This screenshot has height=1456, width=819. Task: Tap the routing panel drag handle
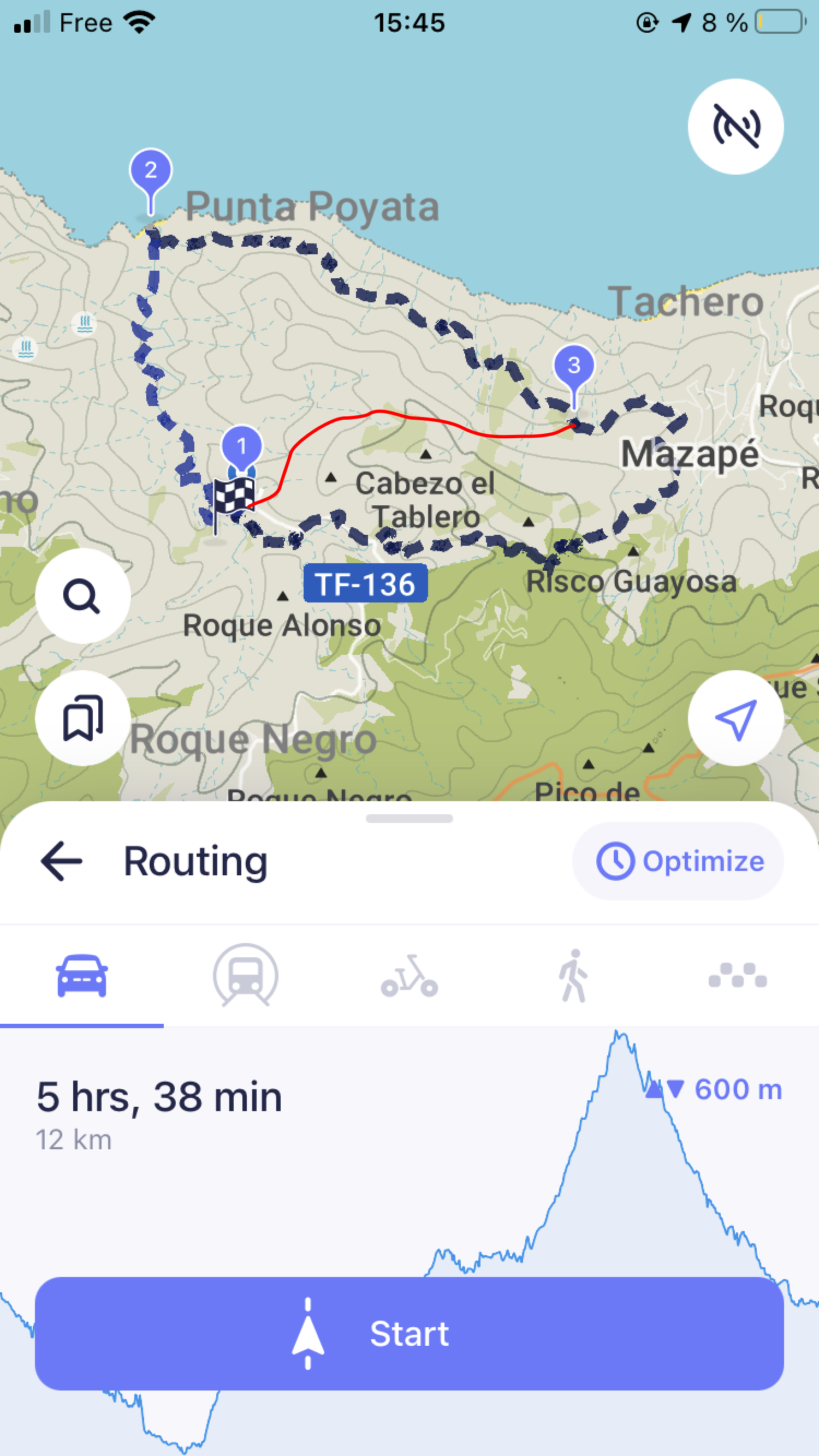coord(410,819)
